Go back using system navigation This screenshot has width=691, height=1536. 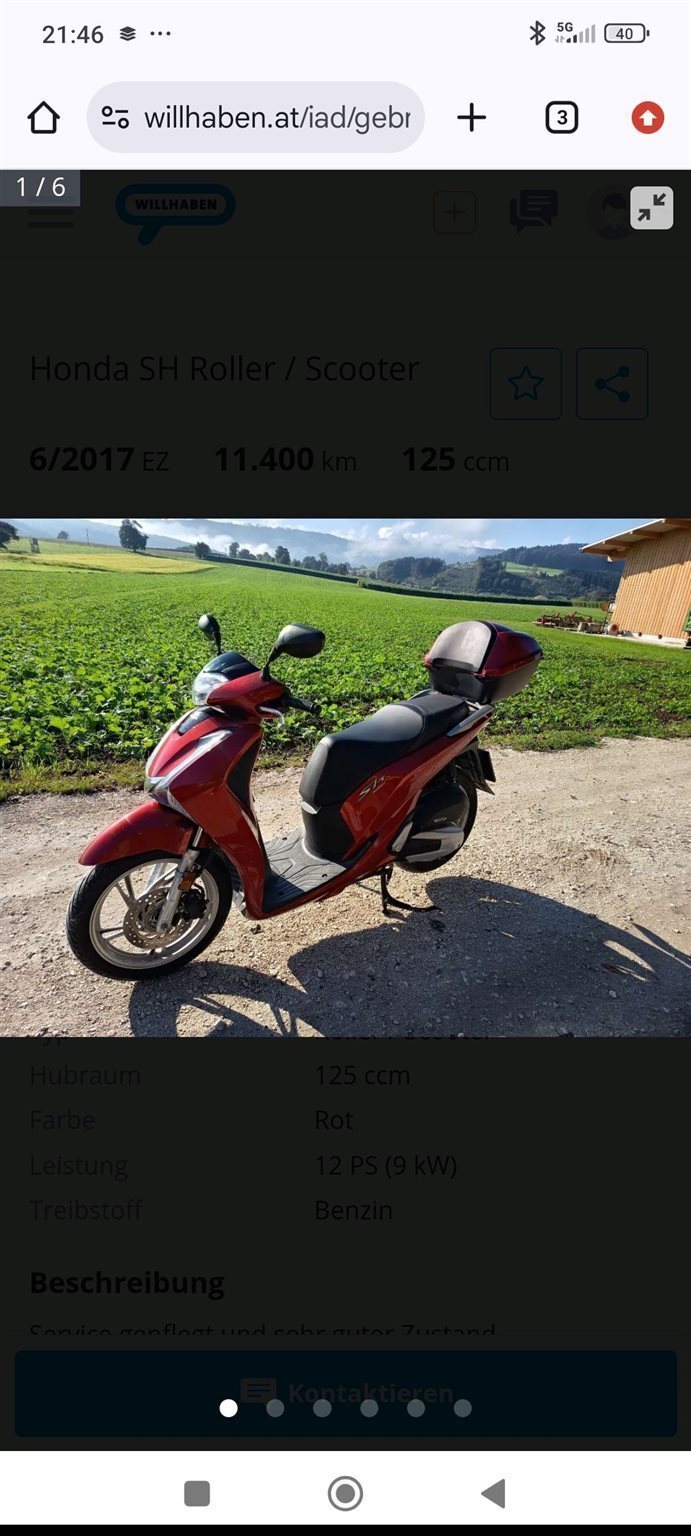click(x=493, y=1493)
